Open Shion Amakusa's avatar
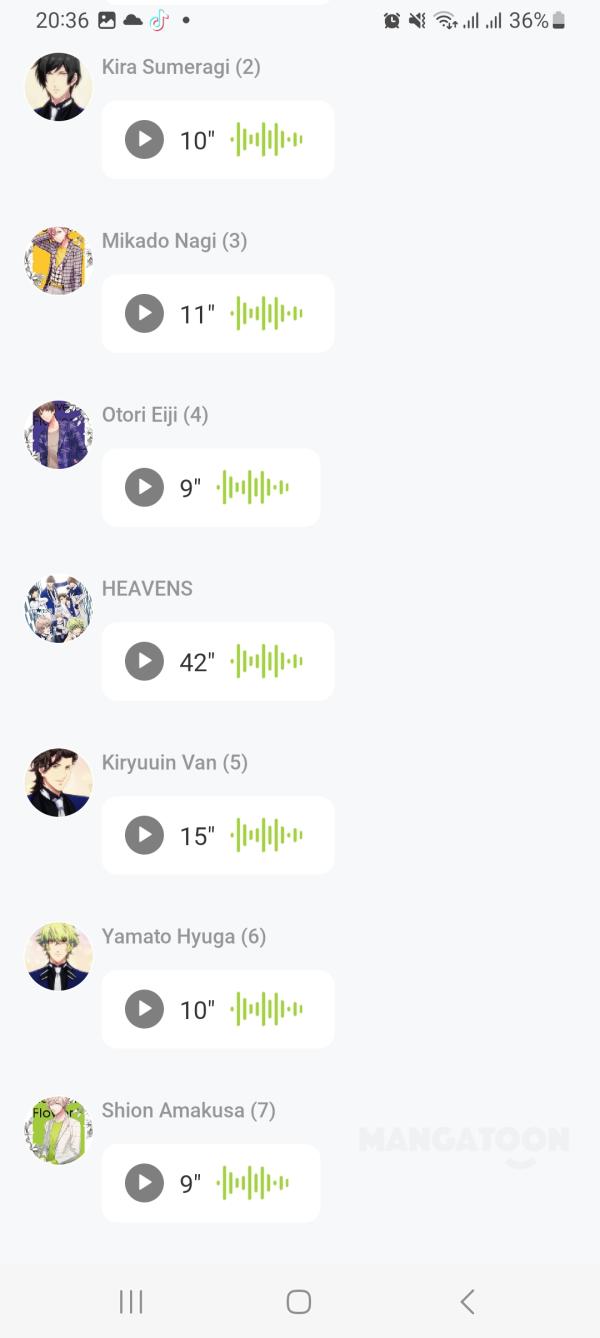600x1338 pixels. click(x=58, y=1131)
